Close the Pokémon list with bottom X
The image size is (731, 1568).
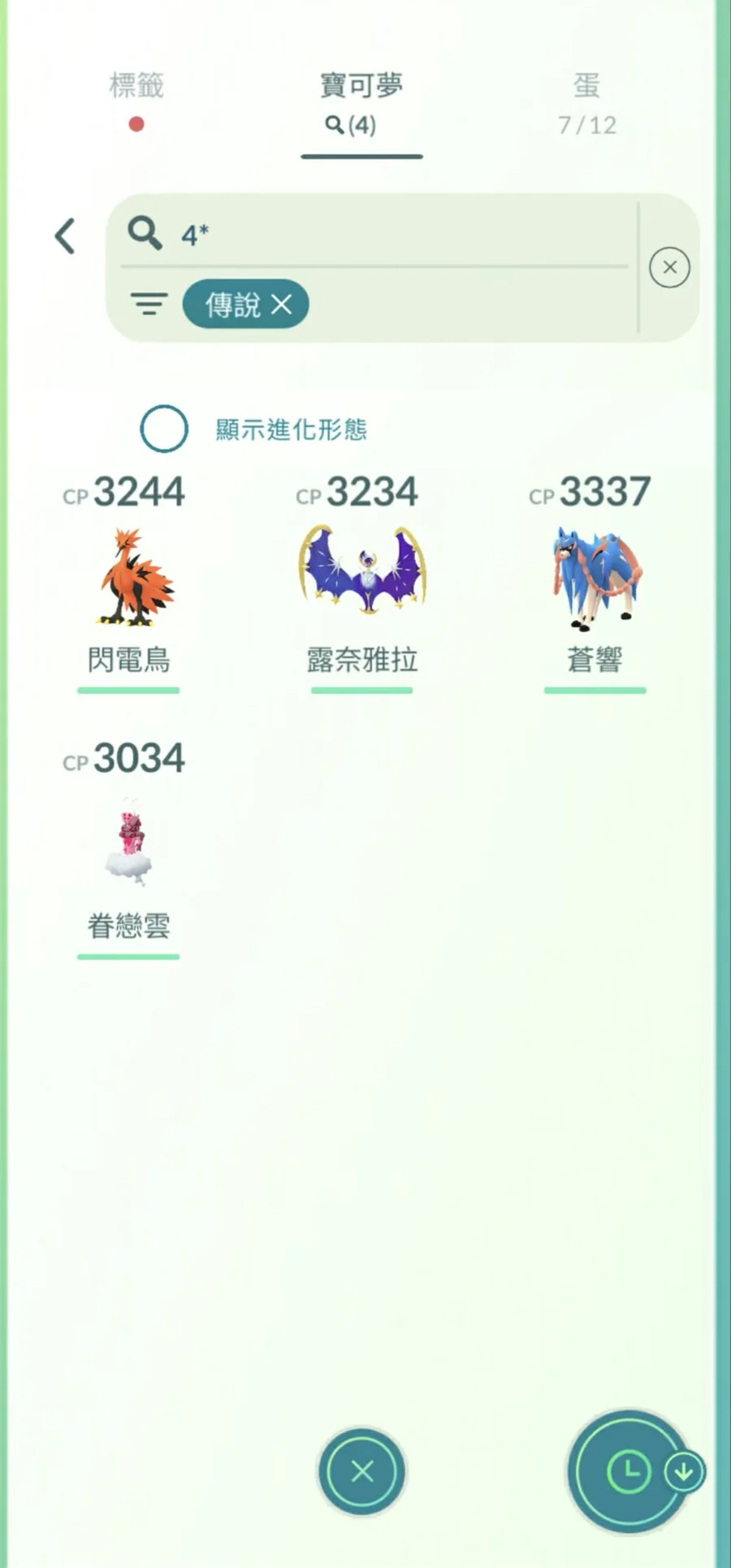[362, 1471]
